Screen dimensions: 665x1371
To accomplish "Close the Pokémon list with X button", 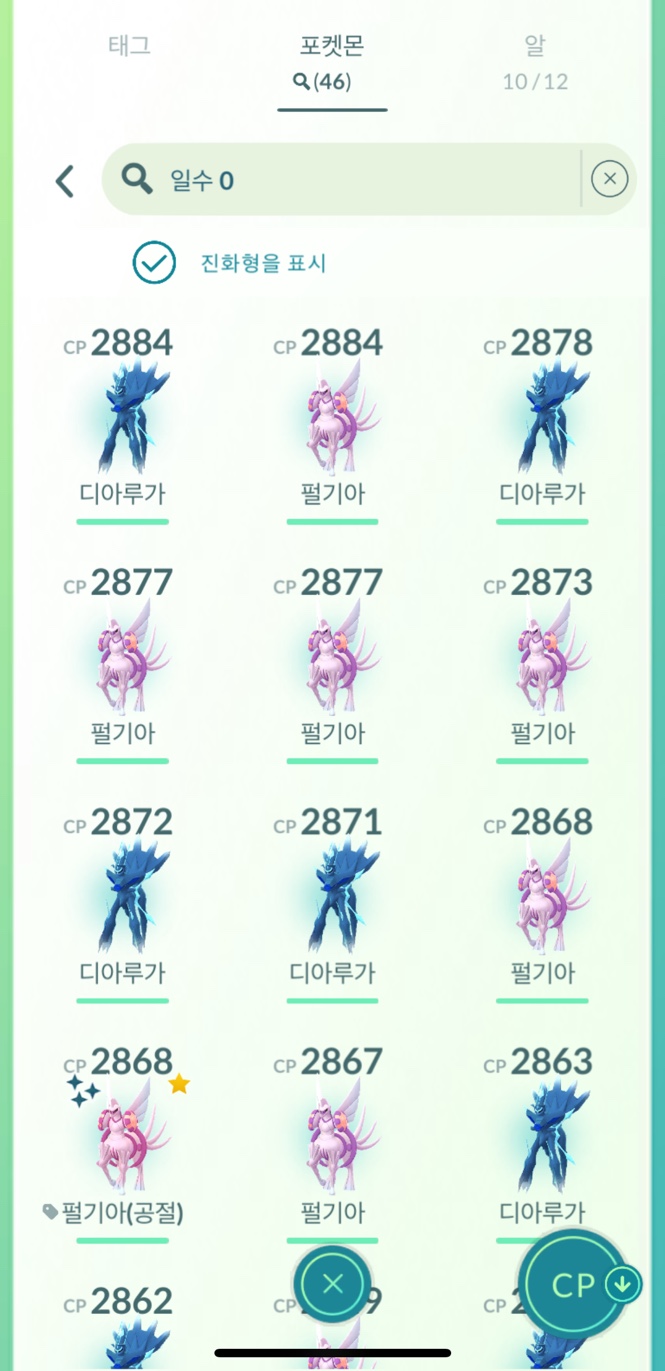I will [x=333, y=1284].
